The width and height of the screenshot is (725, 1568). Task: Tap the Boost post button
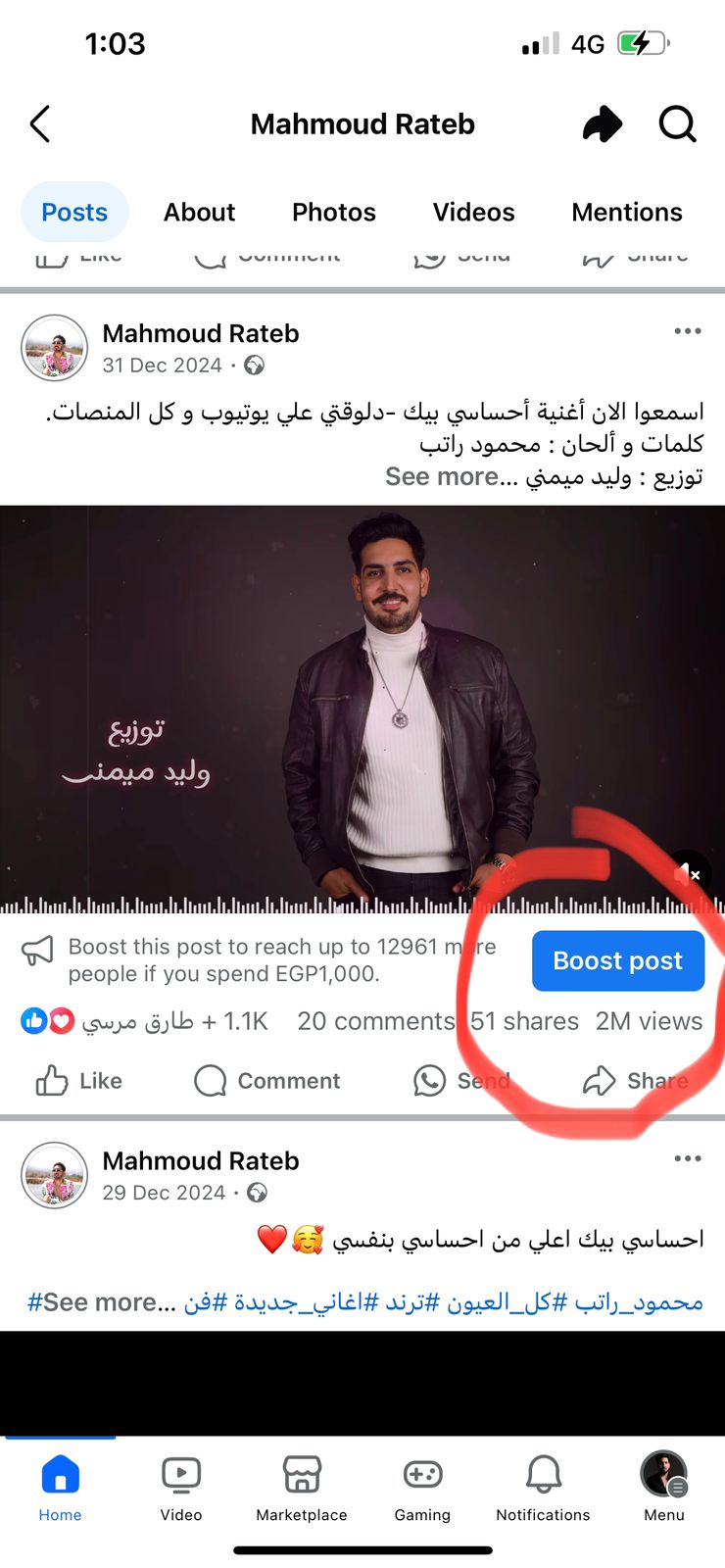(x=617, y=960)
